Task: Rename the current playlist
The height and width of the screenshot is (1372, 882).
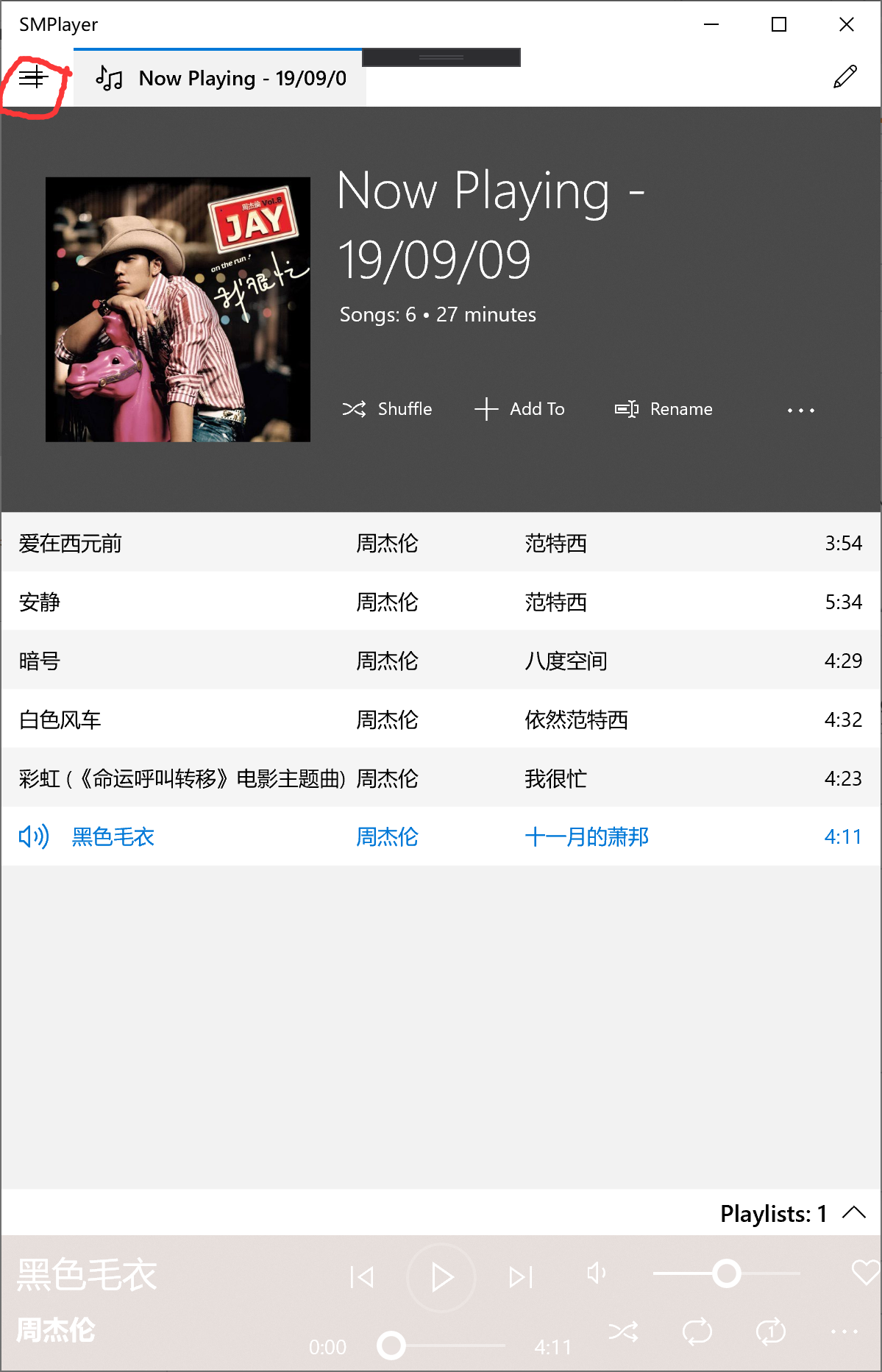Action: coord(664,409)
